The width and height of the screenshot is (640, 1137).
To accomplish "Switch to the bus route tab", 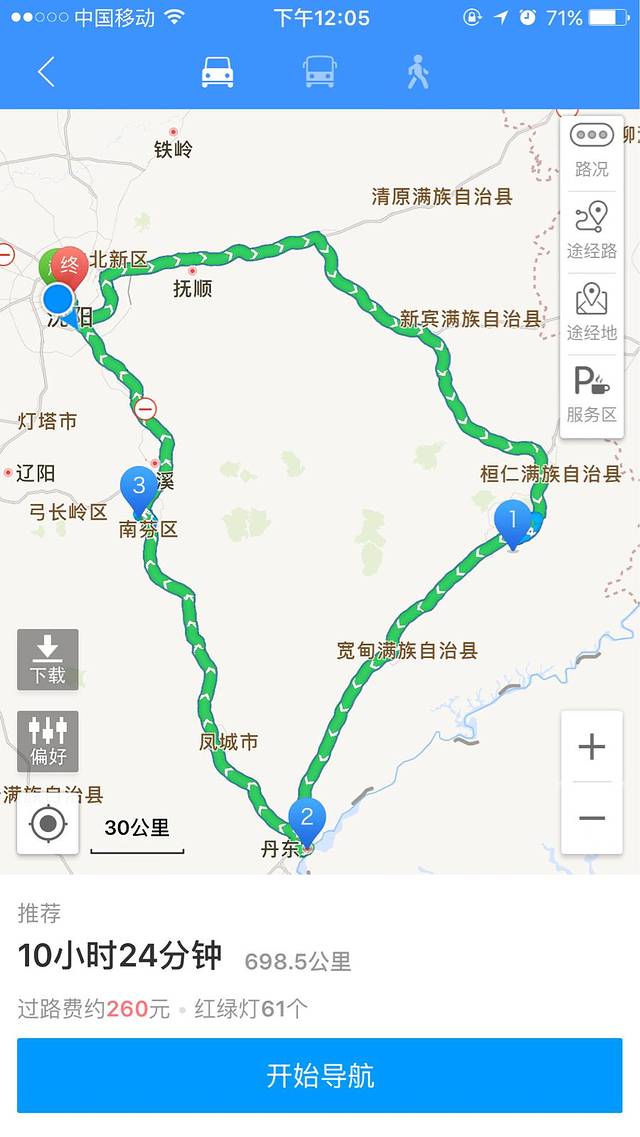I will click(319, 72).
